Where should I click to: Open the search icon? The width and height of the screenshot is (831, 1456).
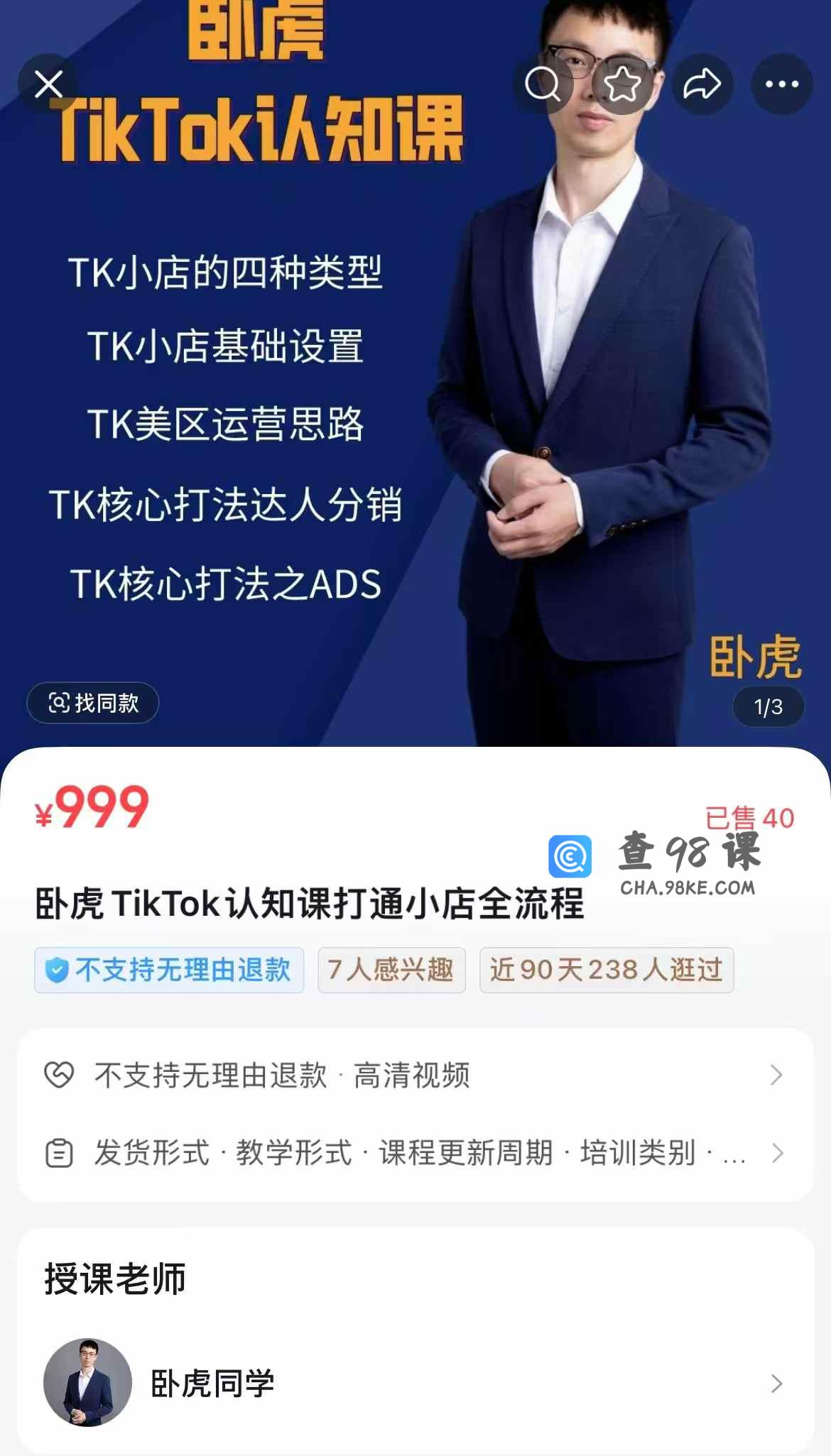tap(543, 84)
